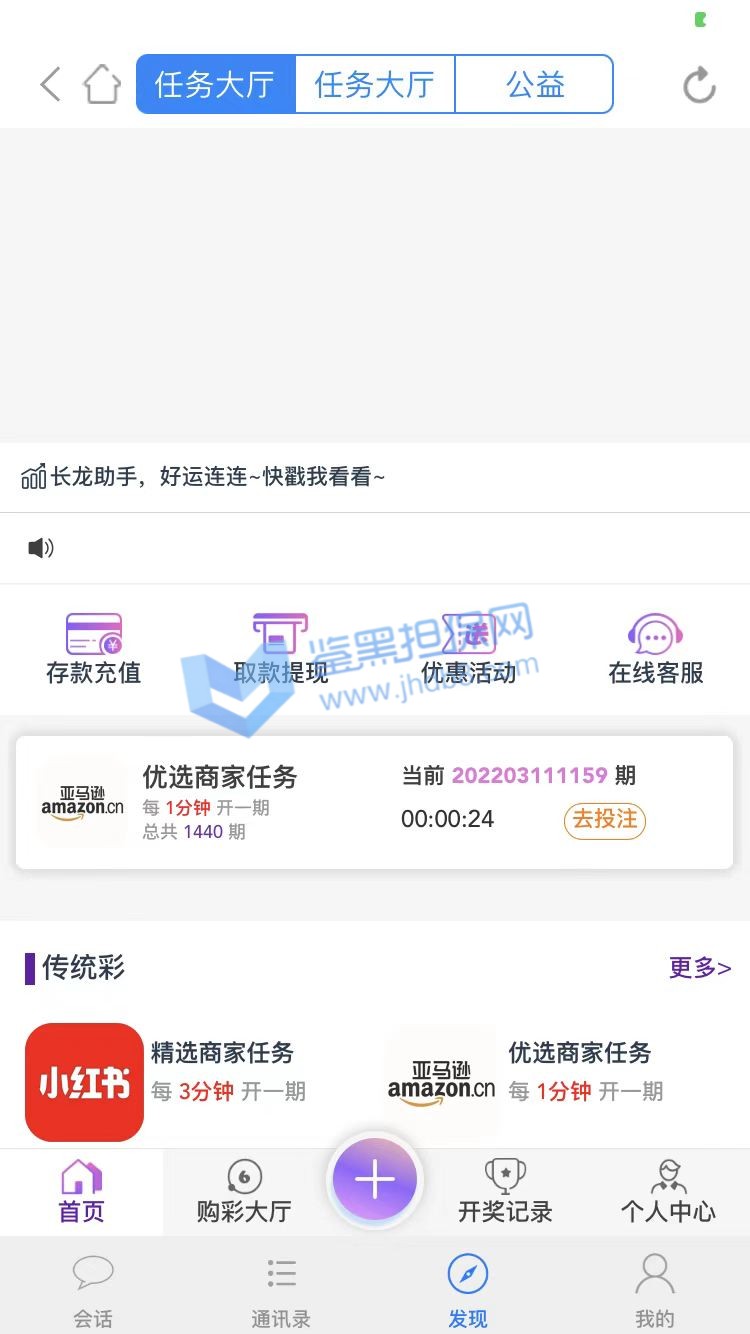Switch to 购彩大厅 tab
This screenshot has width=750, height=1334.
244,1192
